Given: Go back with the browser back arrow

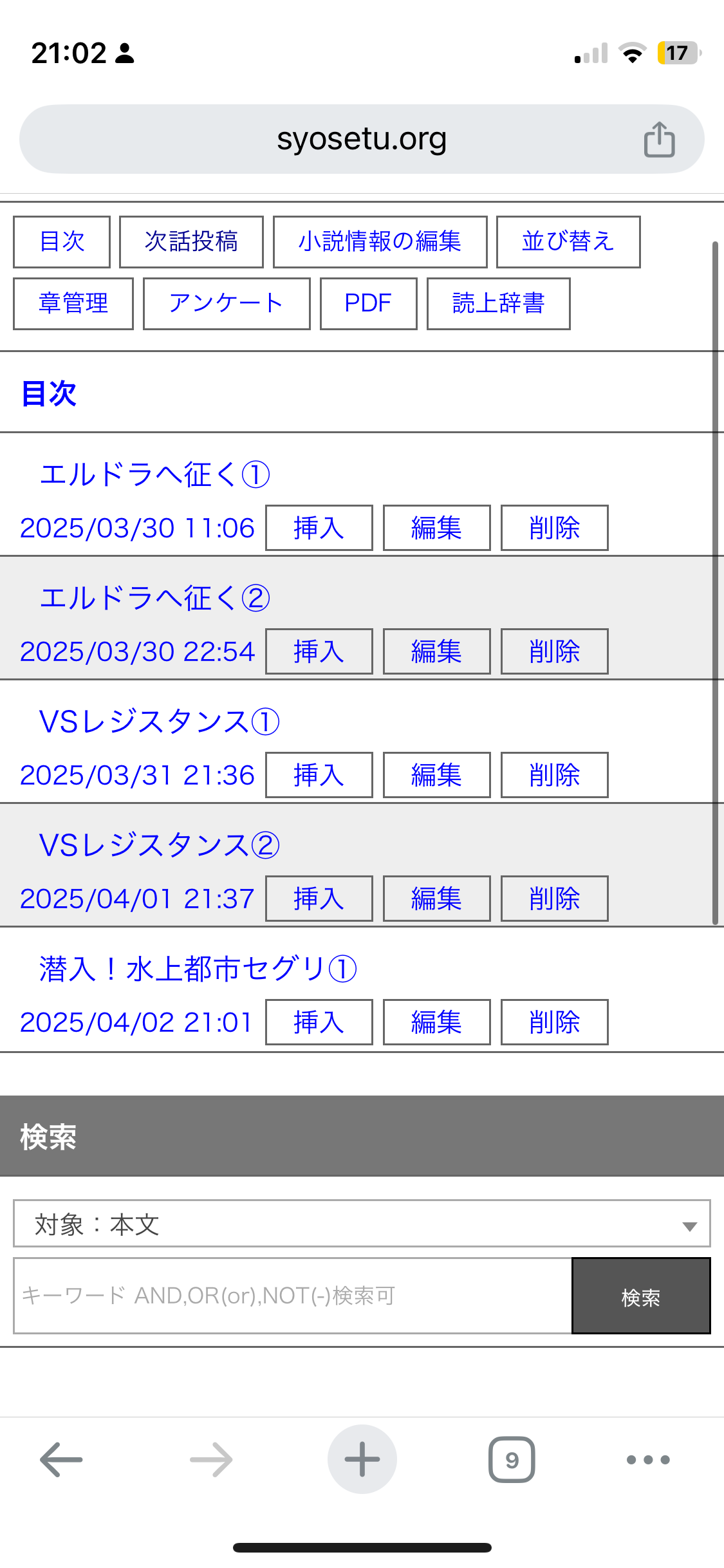Looking at the screenshot, I should (61, 1459).
